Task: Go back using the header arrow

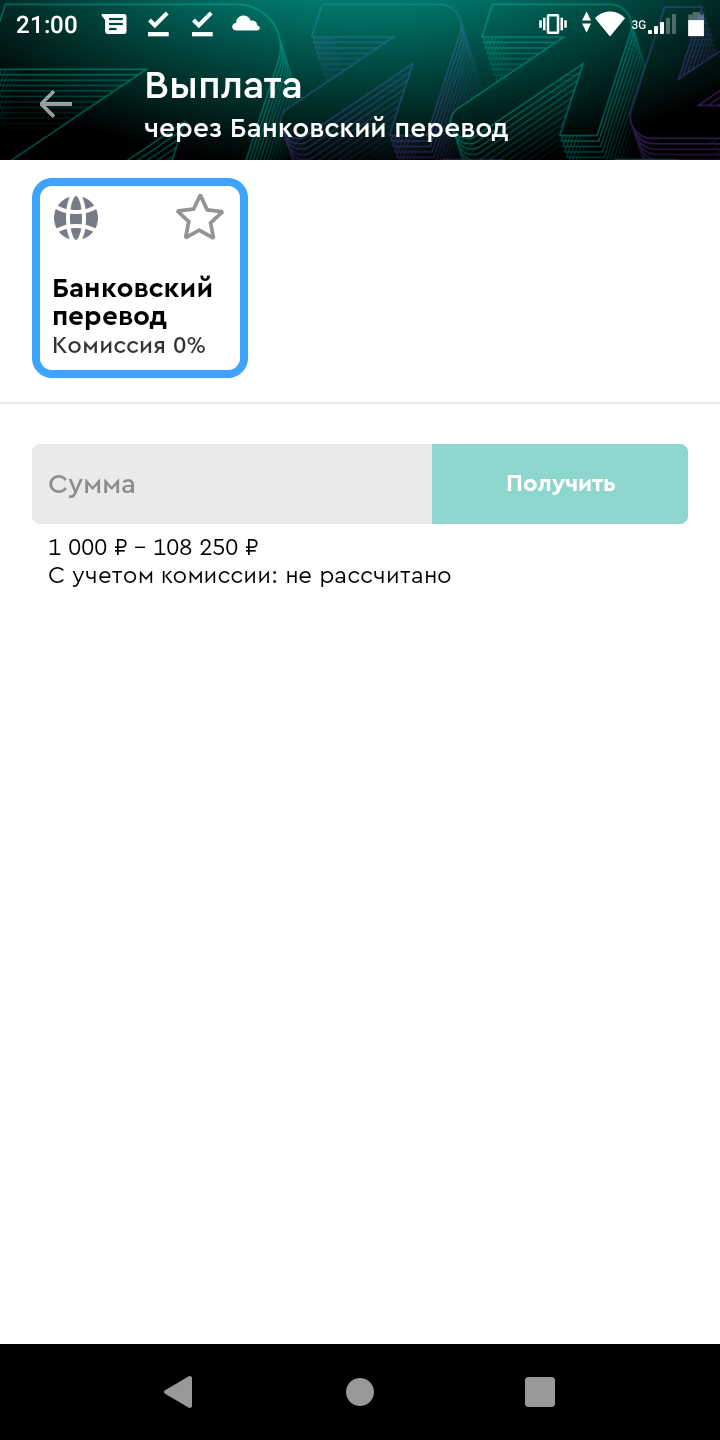Action: tap(56, 104)
